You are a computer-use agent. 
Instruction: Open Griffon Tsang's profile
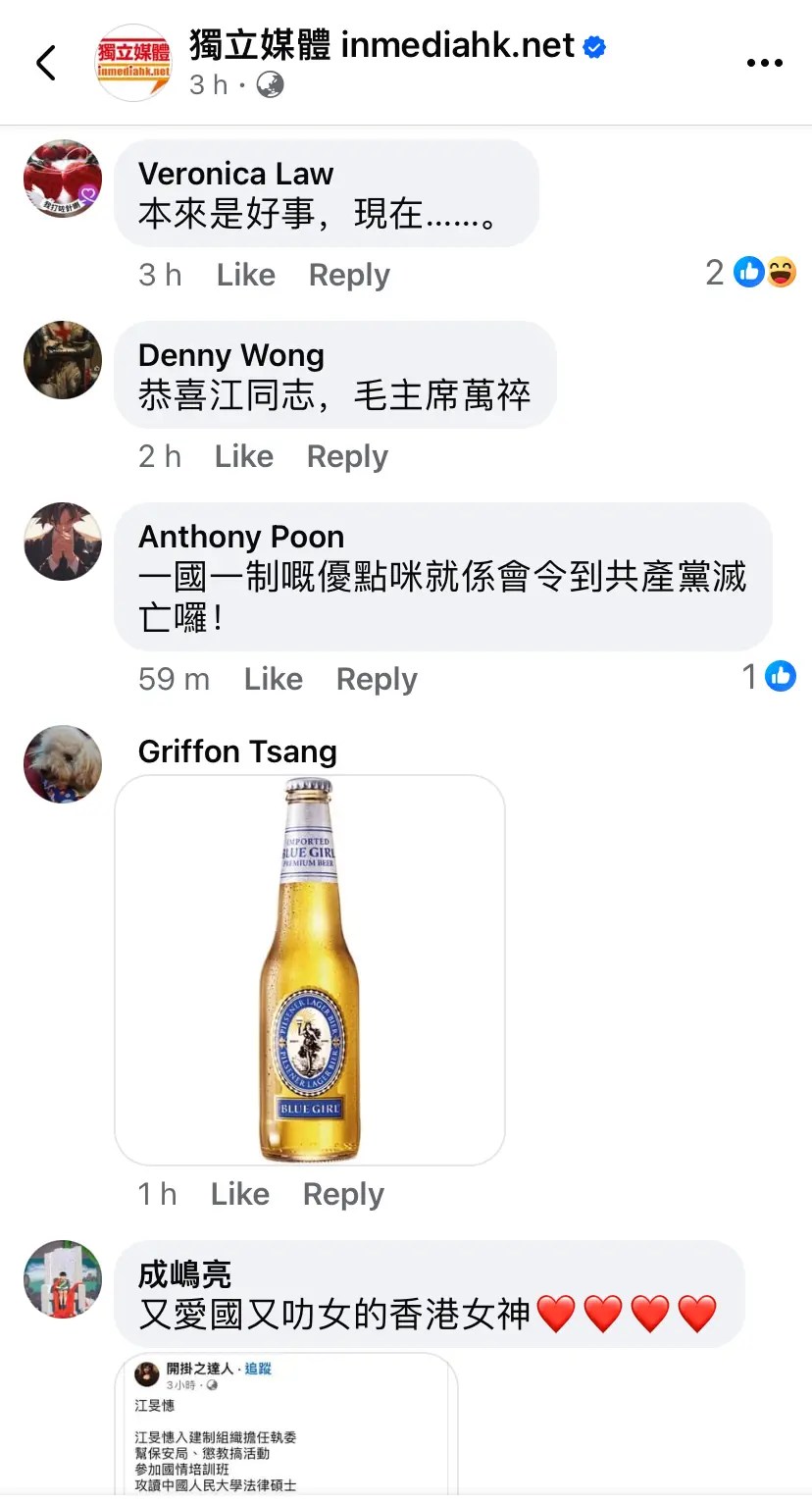[x=237, y=751]
